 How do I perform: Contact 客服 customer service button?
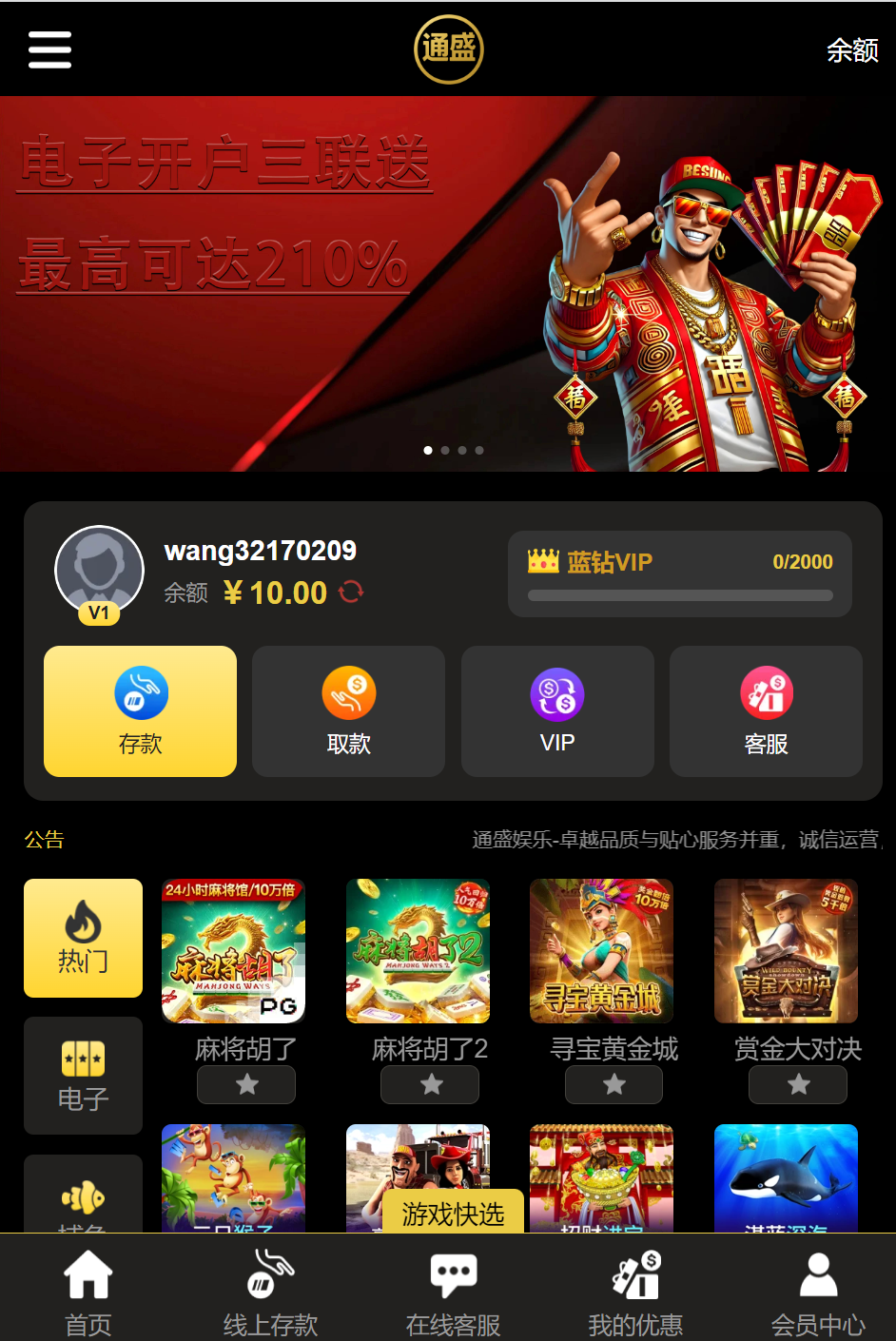(766, 710)
